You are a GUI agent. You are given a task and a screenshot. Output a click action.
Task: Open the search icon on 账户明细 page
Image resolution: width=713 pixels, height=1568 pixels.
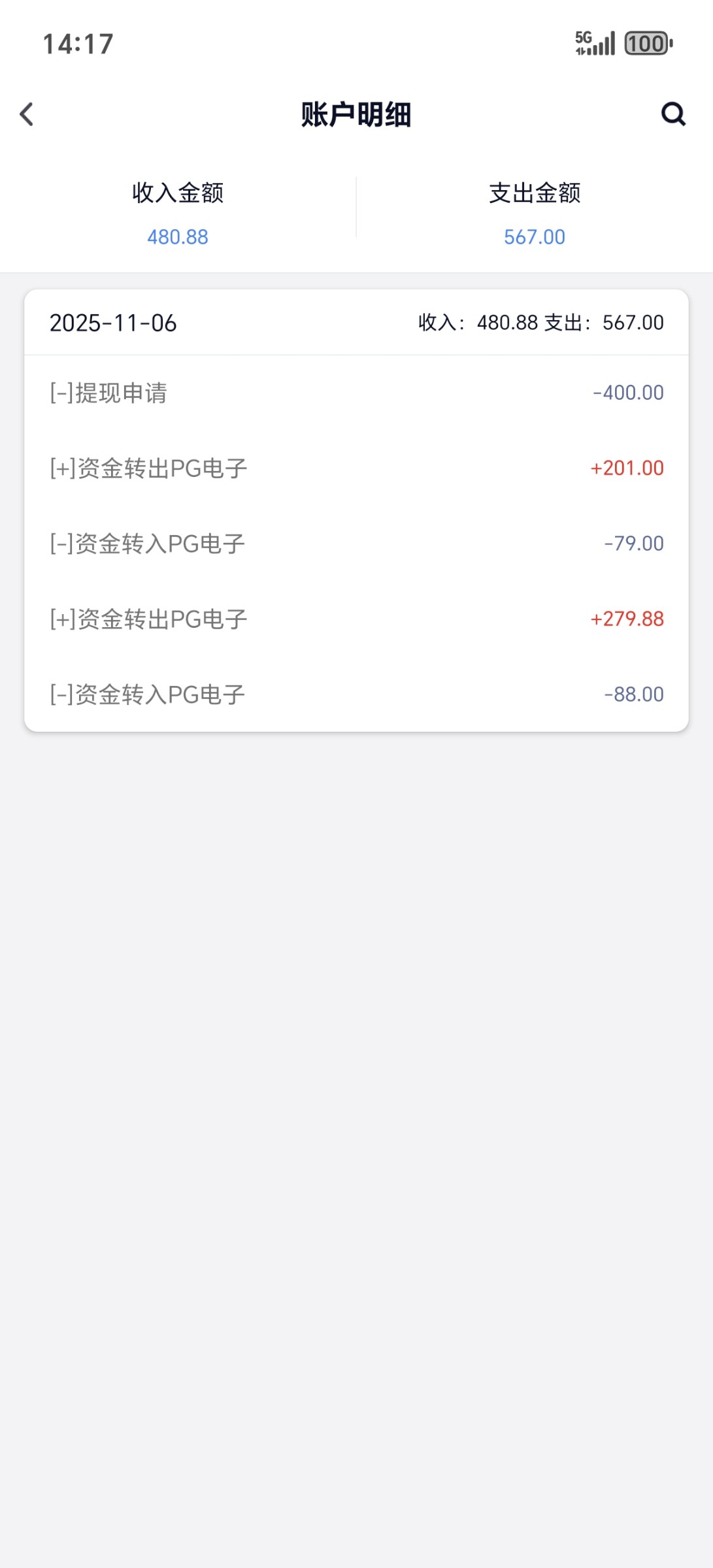point(674,115)
